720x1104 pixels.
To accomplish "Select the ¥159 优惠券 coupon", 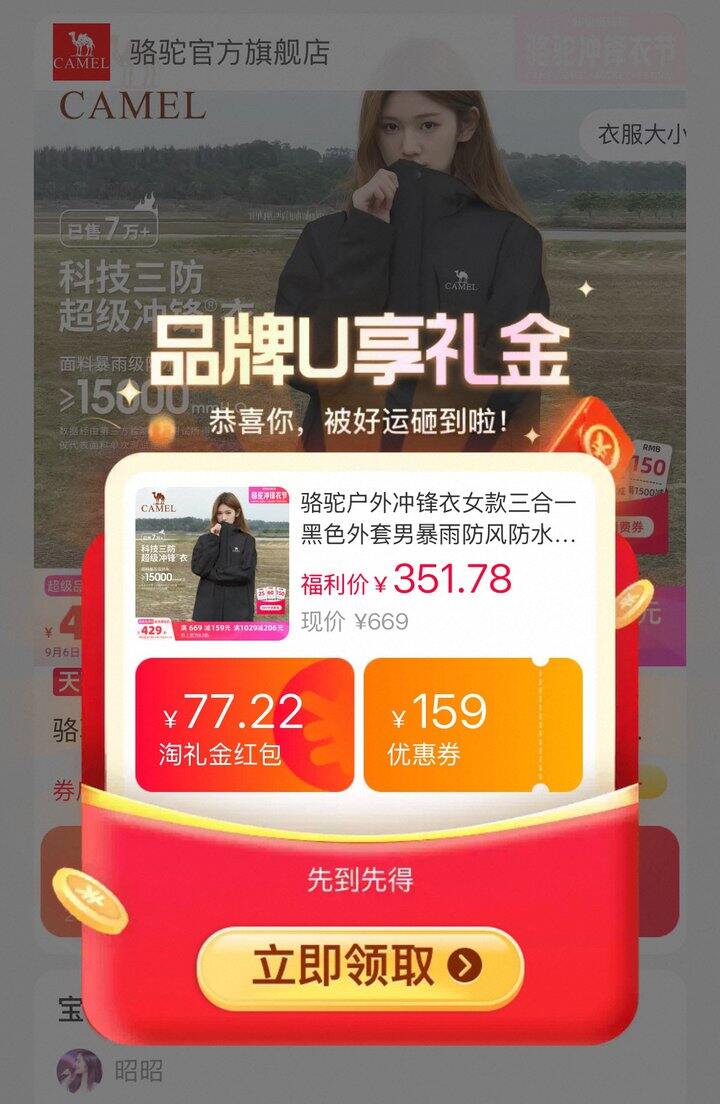I will 473,724.
